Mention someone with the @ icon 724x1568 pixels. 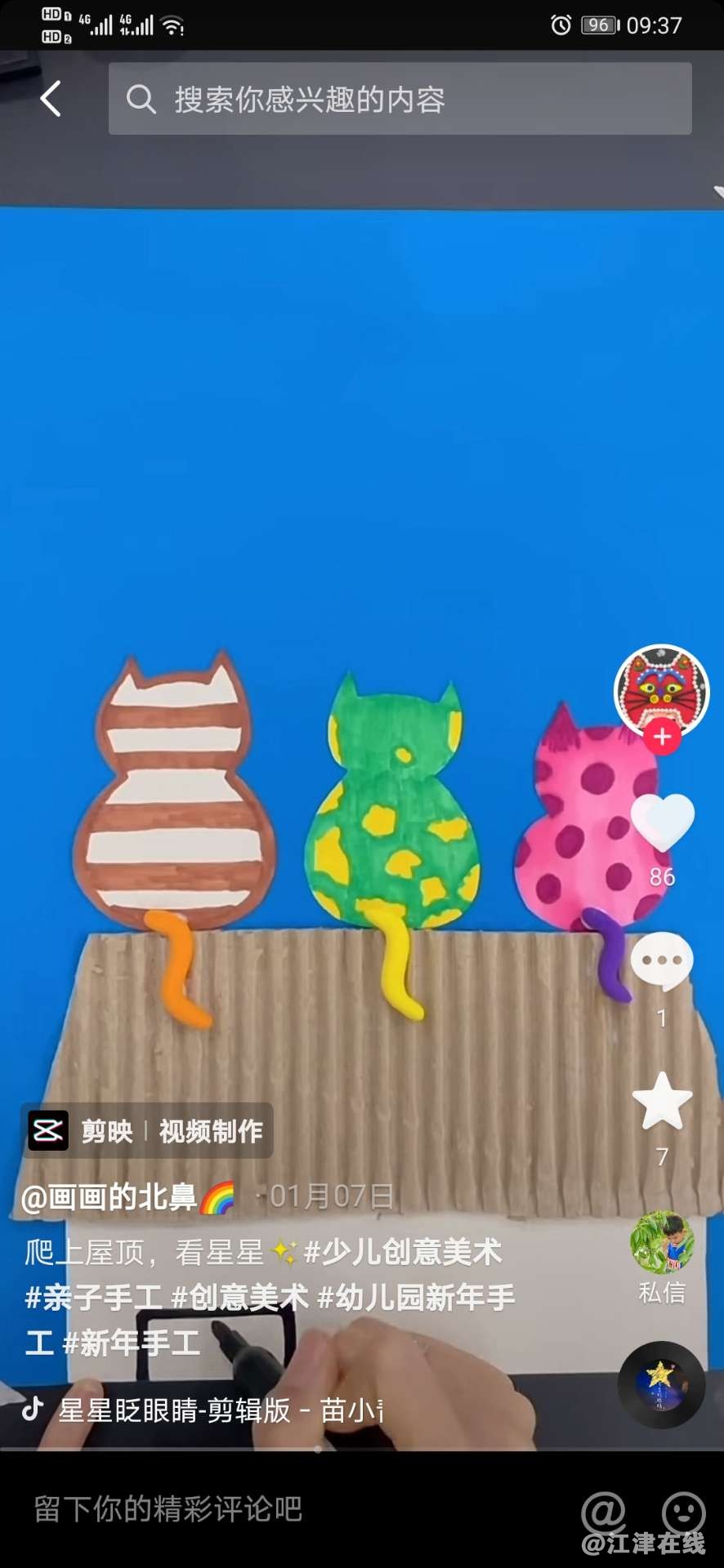tap(603, 1511)
